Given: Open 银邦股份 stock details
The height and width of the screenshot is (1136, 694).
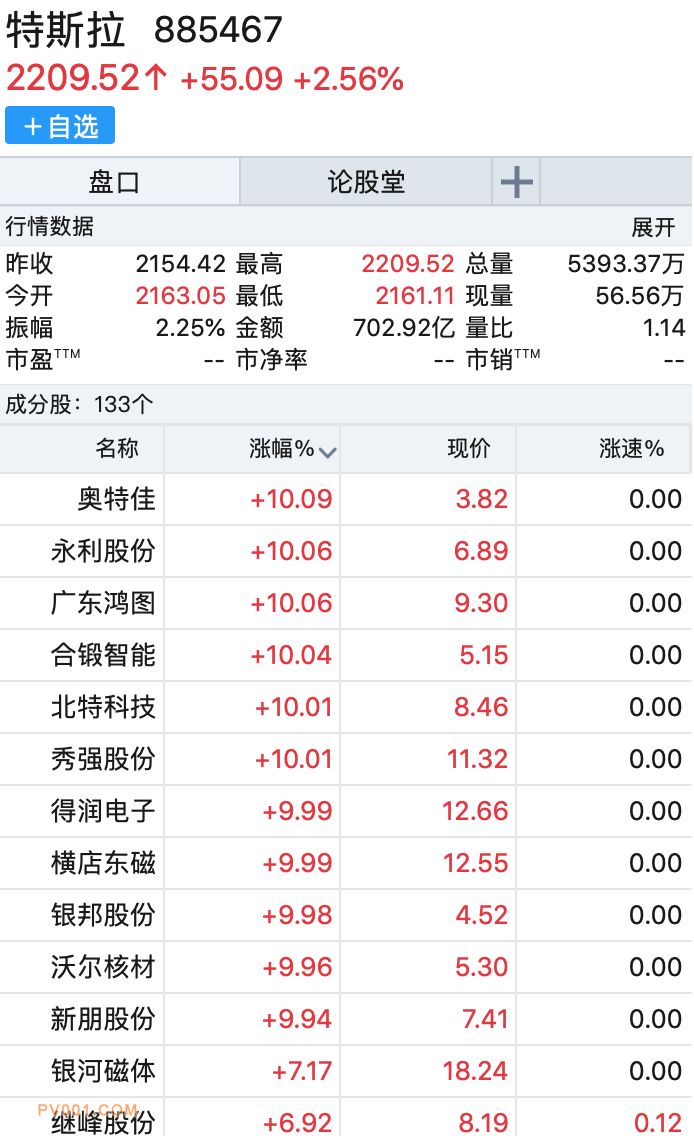Looking at the screenshot, I should click(x=103, y=915).
